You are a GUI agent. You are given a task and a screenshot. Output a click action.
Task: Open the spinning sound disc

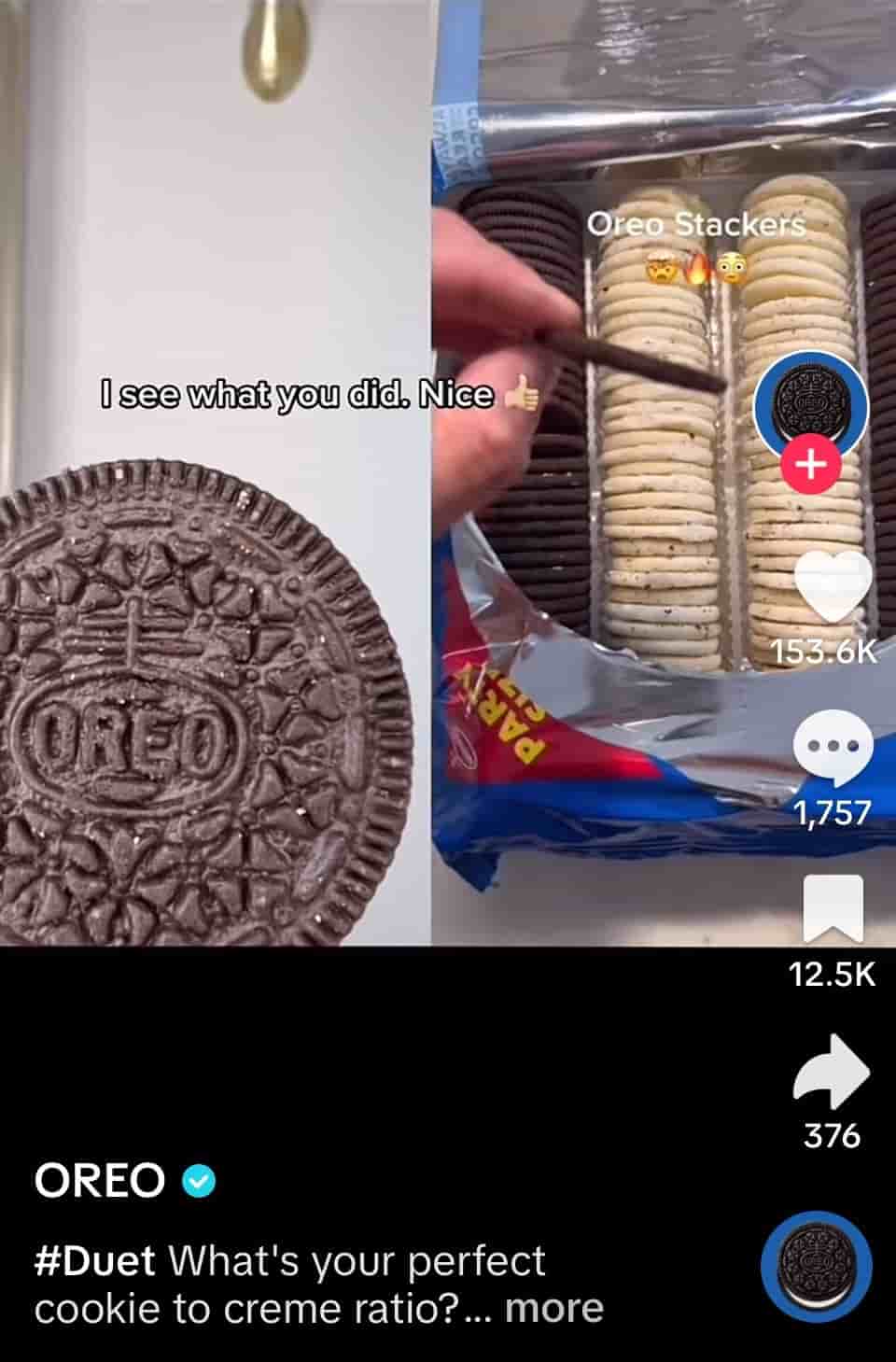(816, 1265)
